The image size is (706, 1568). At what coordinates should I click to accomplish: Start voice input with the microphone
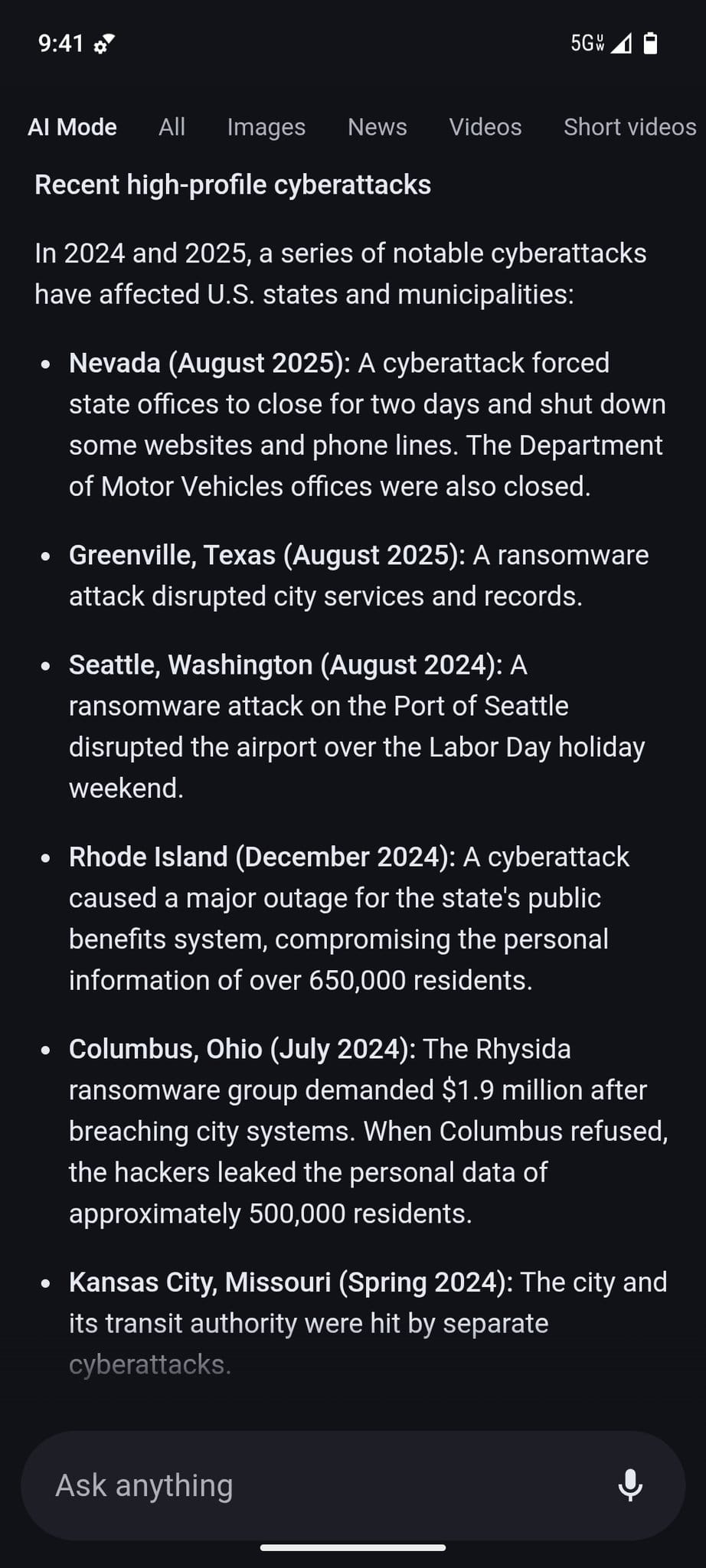630,1485
